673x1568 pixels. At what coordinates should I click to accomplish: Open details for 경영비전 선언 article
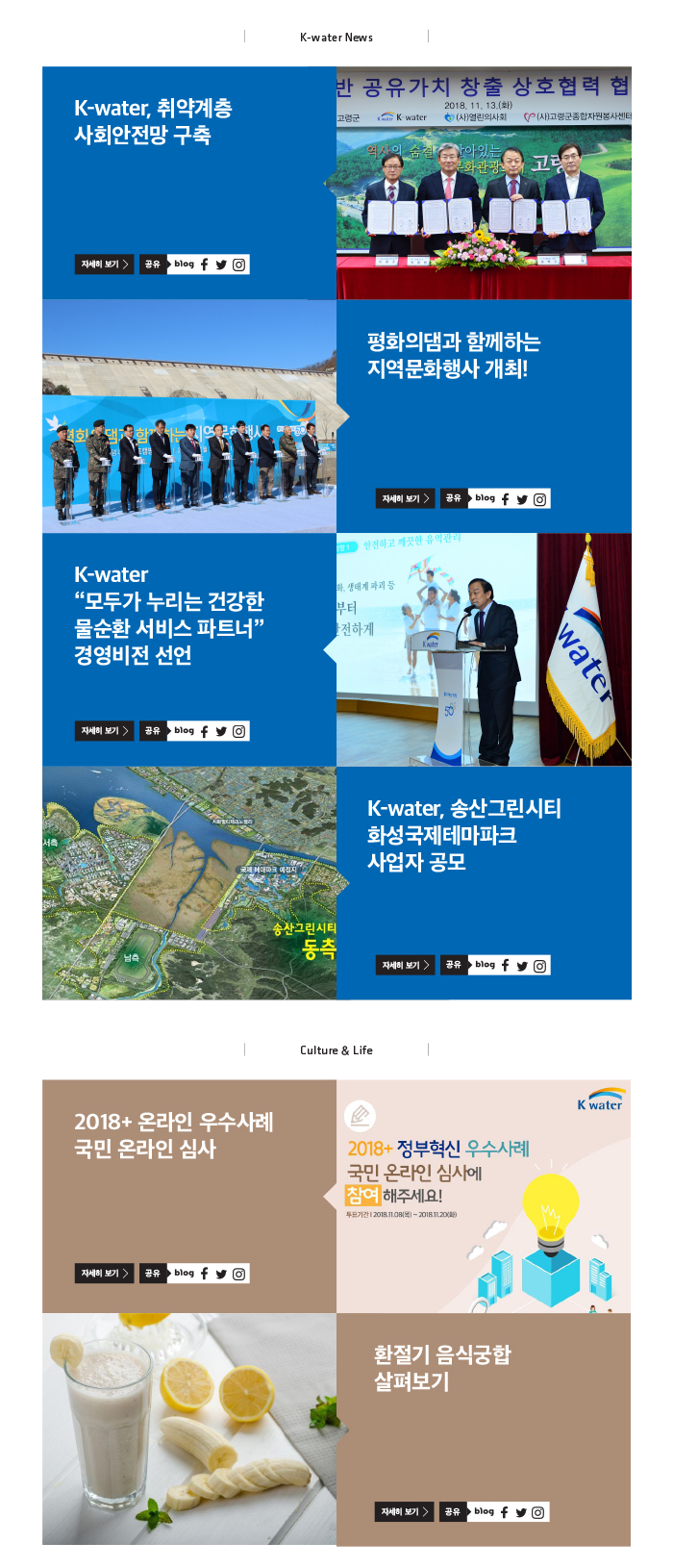[x=104, y=731]
